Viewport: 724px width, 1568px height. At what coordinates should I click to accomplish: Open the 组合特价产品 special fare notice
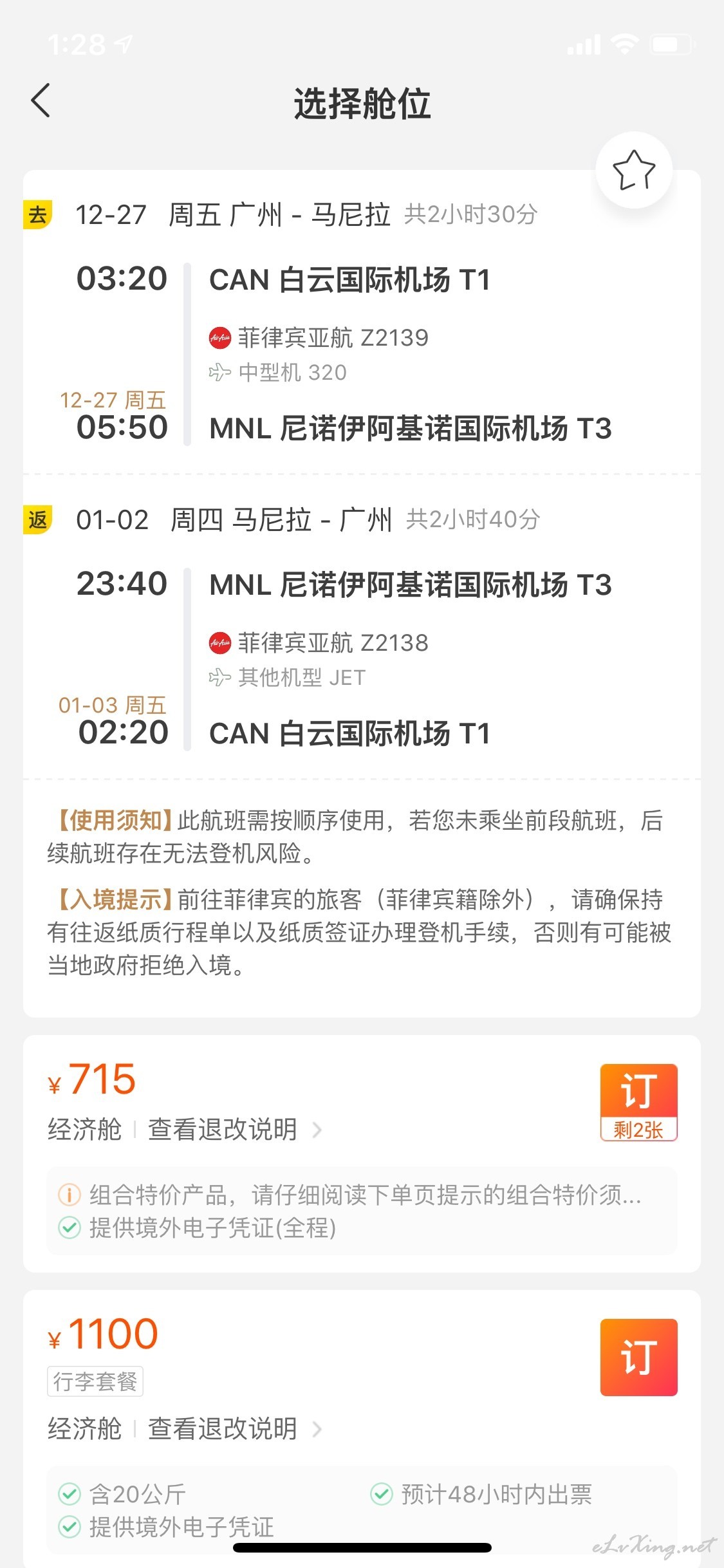pyautogui.click(x=350, y=1195)
